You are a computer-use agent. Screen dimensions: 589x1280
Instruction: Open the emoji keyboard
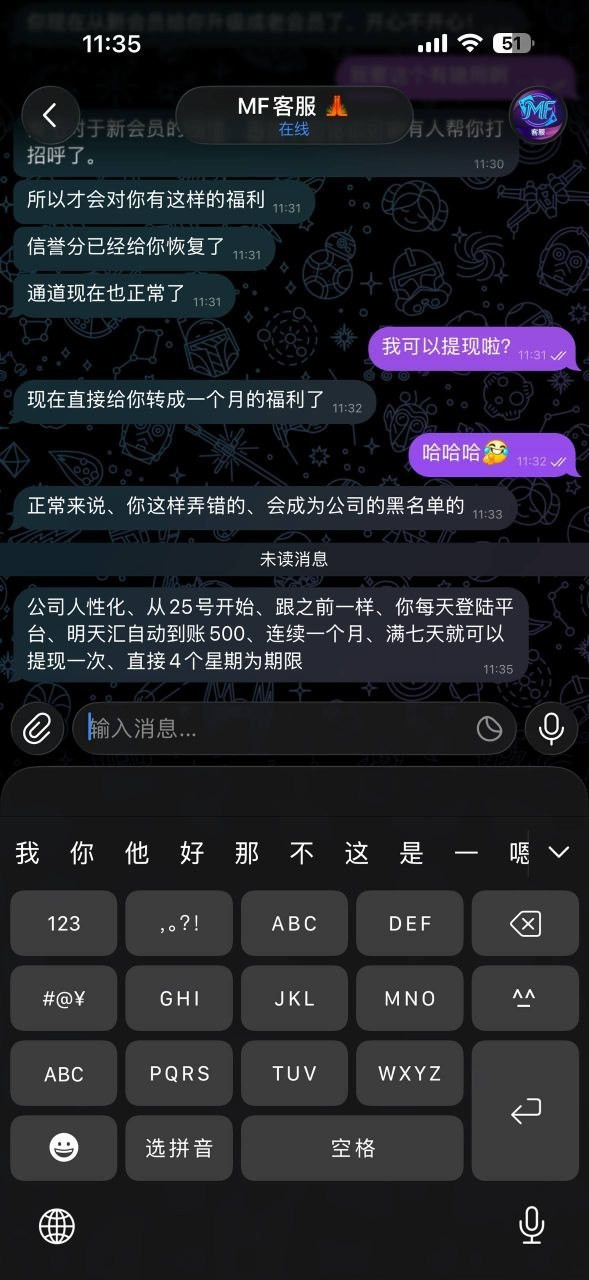pyautogui.click(x=64, y=1148)
